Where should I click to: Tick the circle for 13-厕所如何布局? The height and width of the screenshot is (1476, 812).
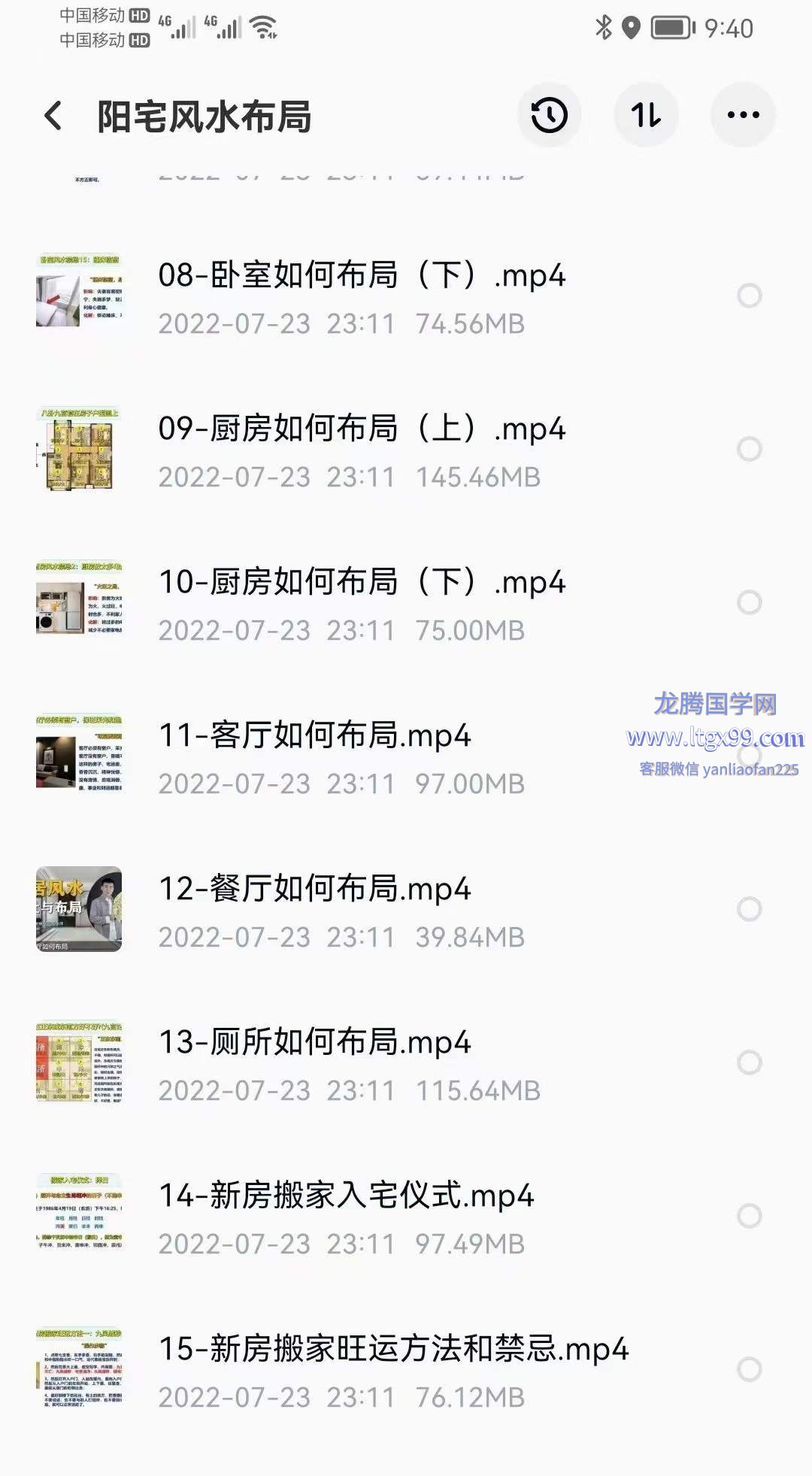tap(749, 1062)
